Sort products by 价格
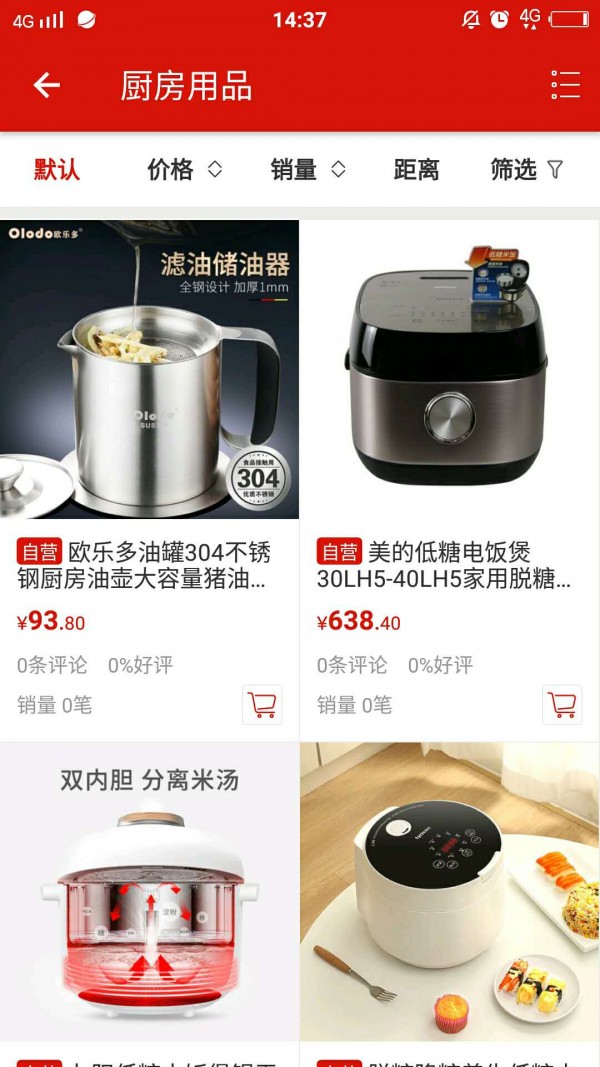The width and height of the screenshot is (600, 1067). point(184,170)
